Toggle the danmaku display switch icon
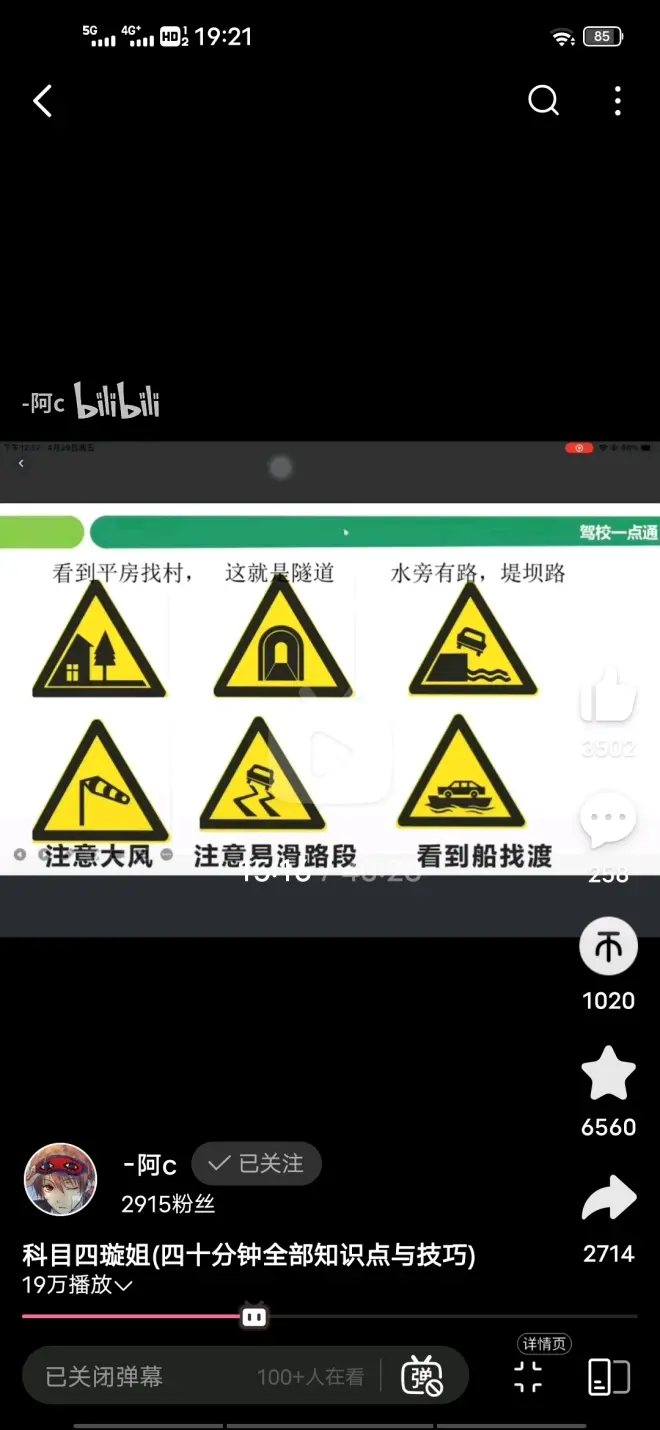 click(422, 1377)
